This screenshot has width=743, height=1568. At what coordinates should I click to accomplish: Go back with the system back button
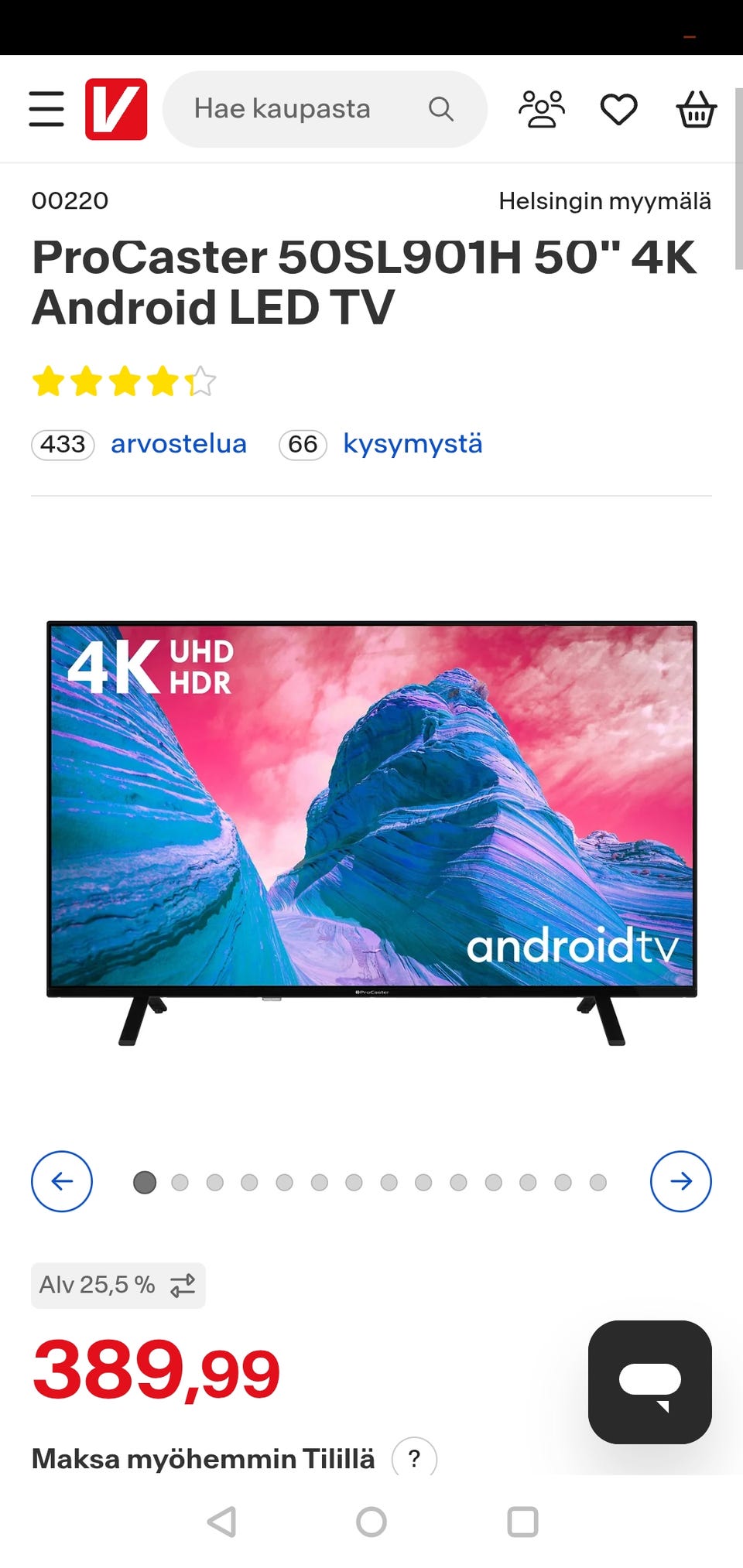221,1522
